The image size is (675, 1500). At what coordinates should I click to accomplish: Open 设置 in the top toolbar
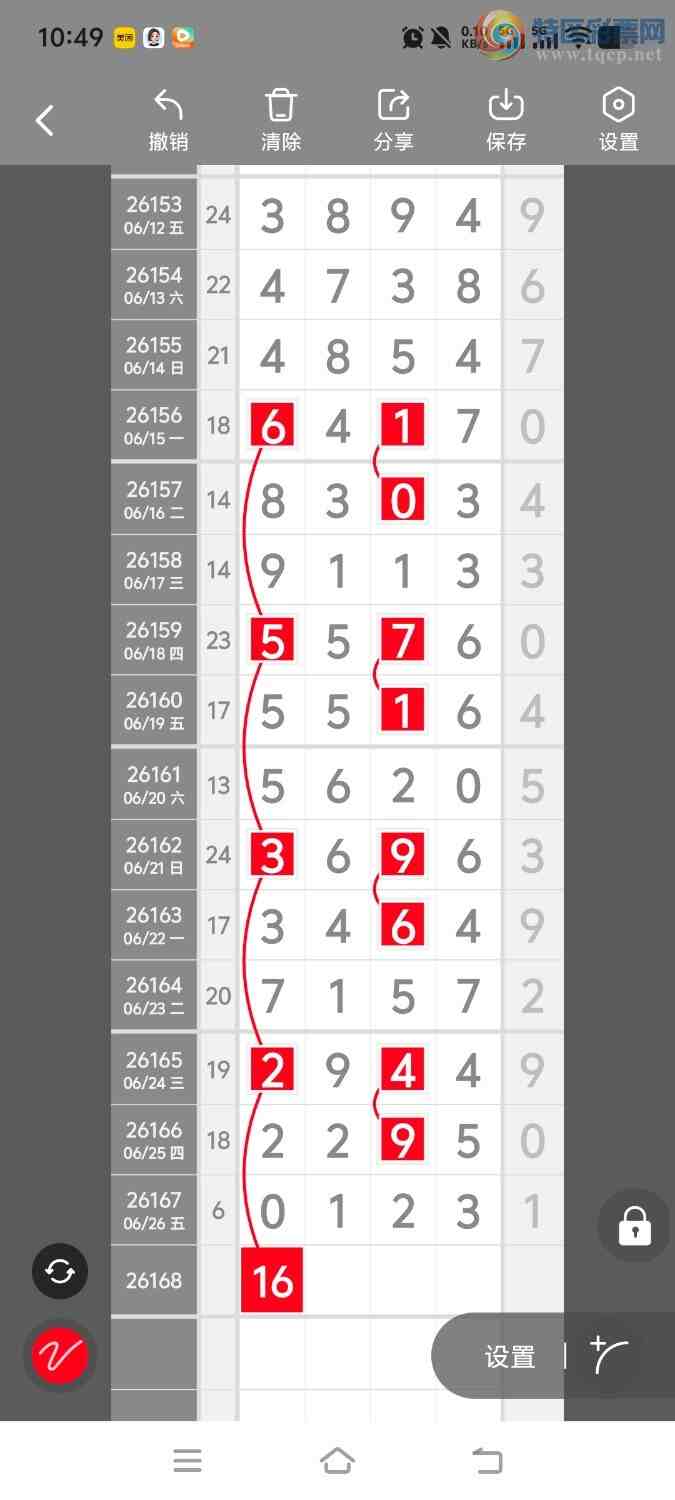click(x=618, y=120)
